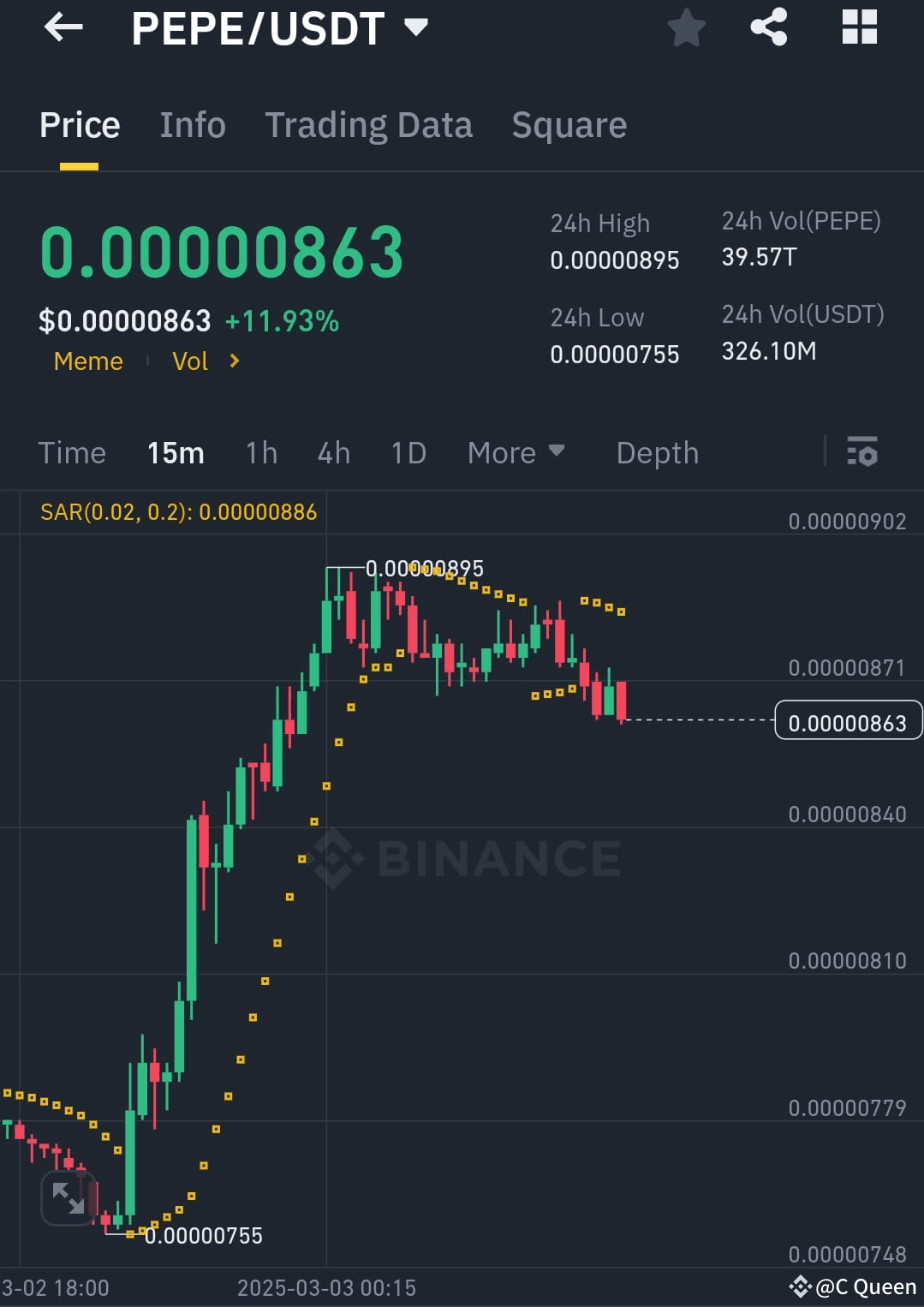
Task: Expand chart to fullscreen with arrows icon
Action: point(69,1198)
